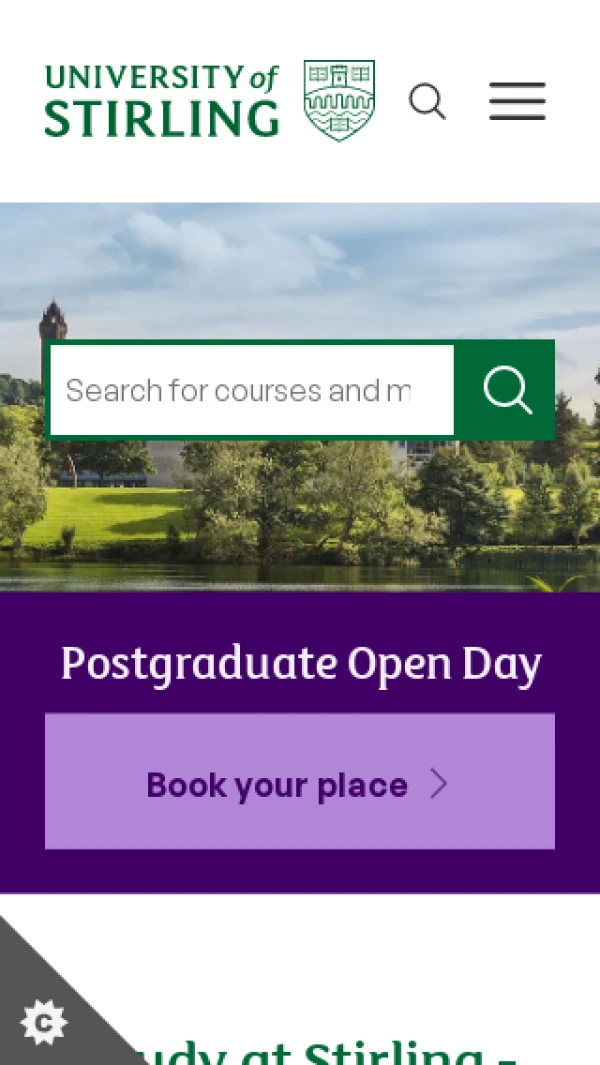The image size is (600, 1065).
Task: Tap Book your place button
Action: tap(299, 782)
